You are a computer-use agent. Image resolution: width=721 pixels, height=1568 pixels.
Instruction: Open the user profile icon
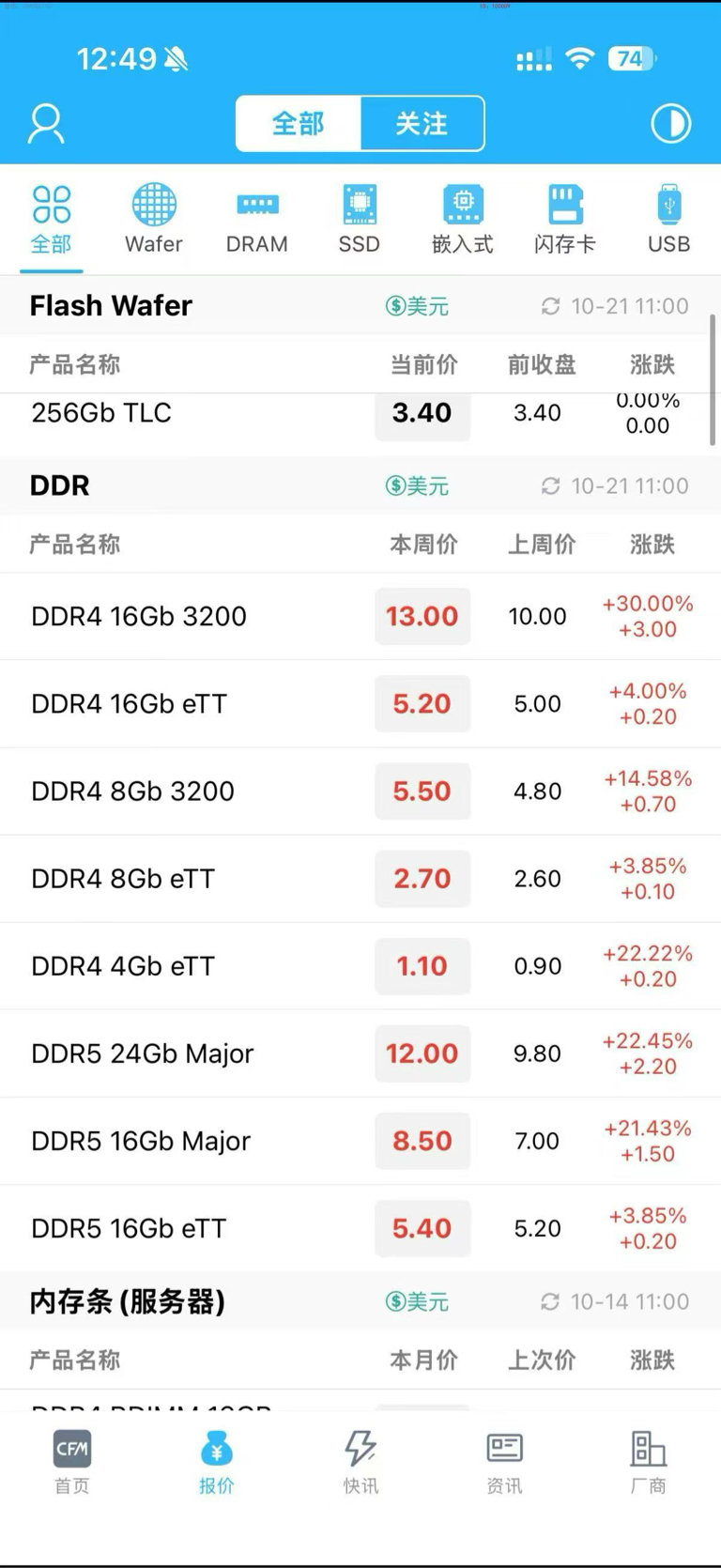[x=46, y=124]
